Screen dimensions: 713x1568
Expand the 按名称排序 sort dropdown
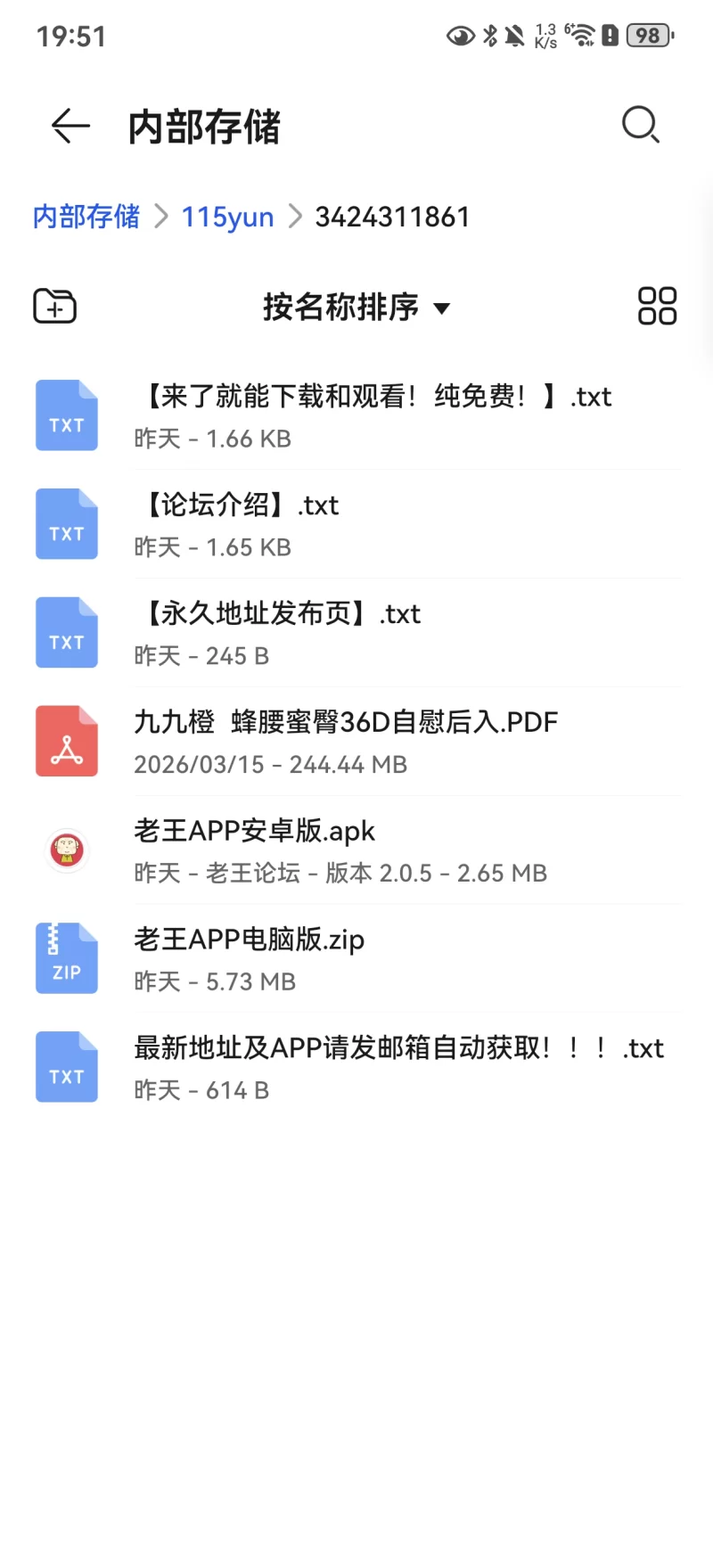(356, 307)
